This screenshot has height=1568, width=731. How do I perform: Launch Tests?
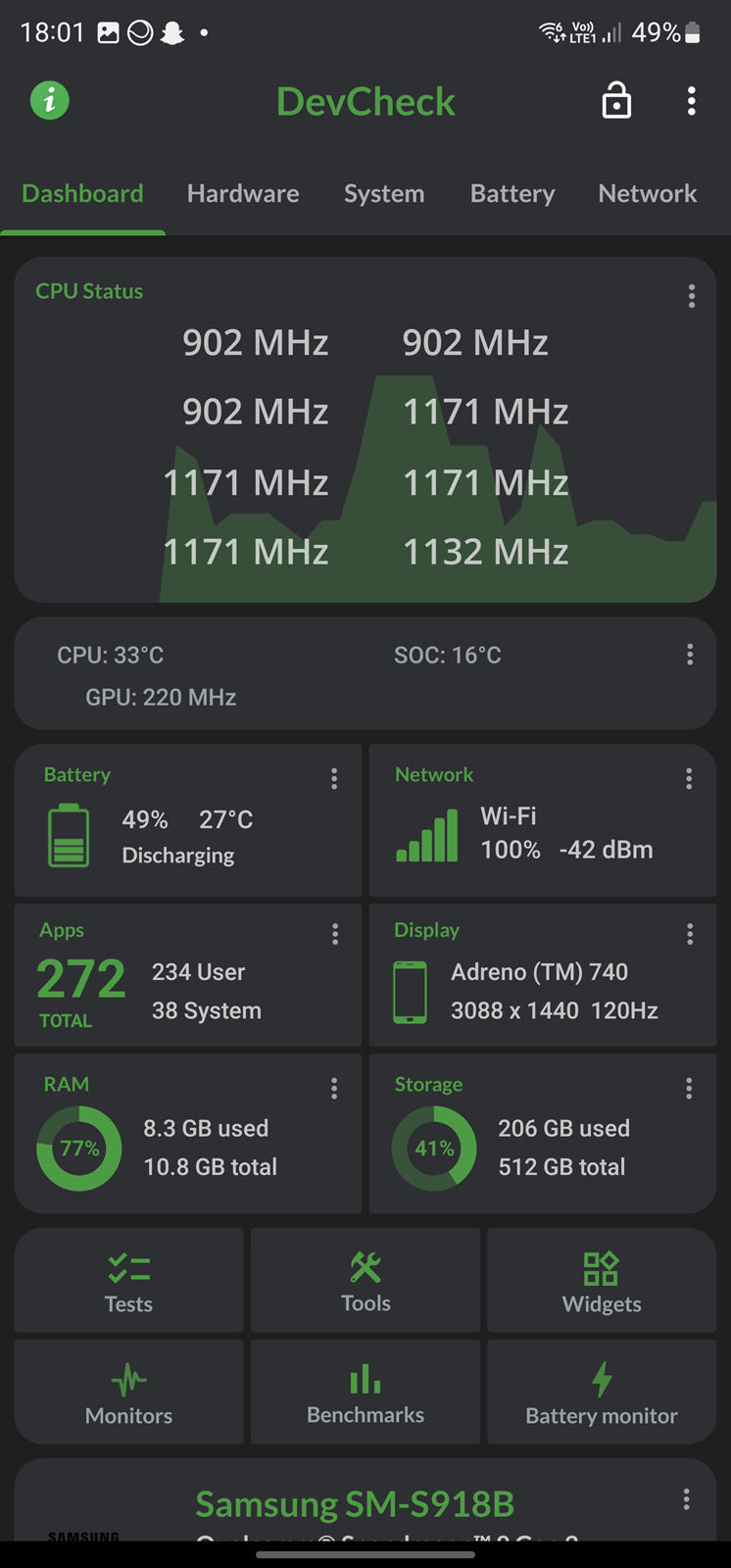pyautogui.click(x=129, y=1280)
